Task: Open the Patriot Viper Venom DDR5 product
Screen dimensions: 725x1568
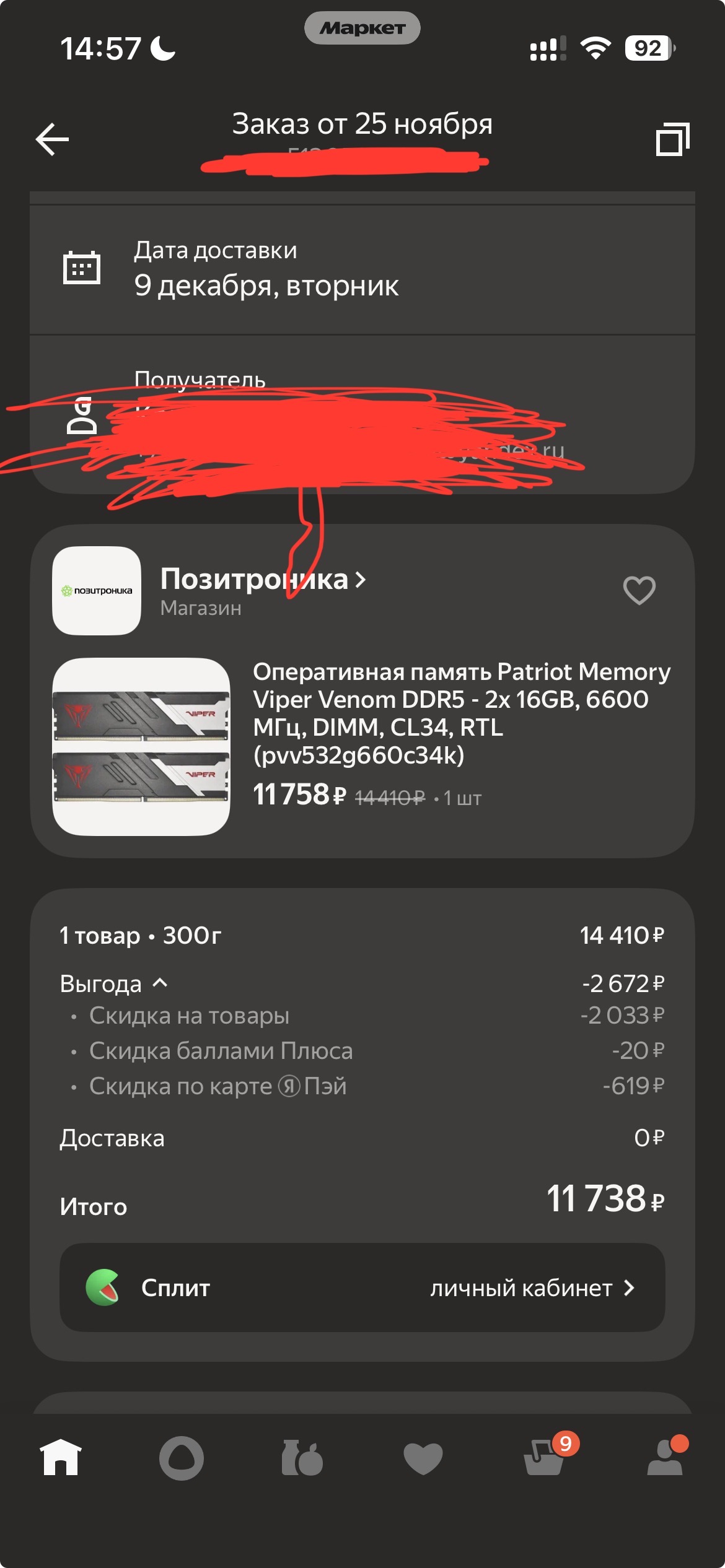Action: 461,713
